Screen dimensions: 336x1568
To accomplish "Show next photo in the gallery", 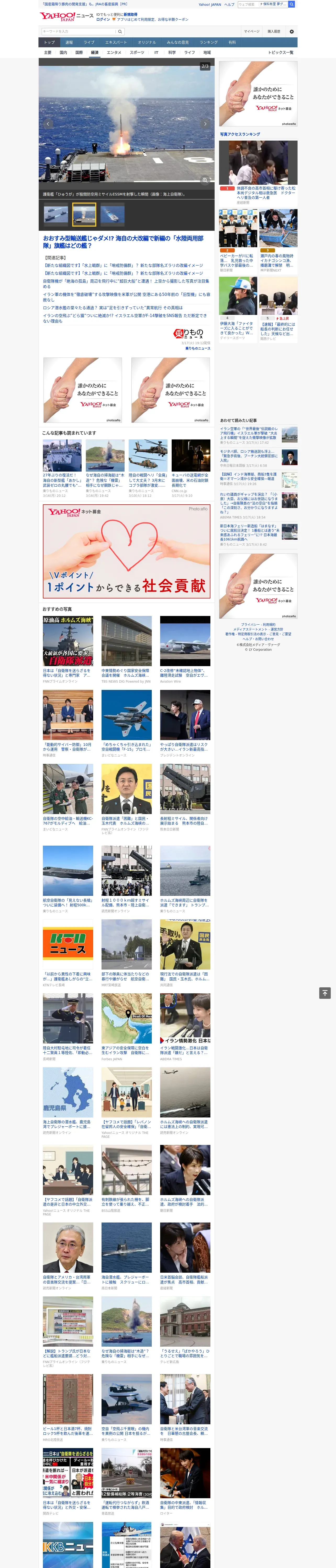I will [x=205, y=124].
